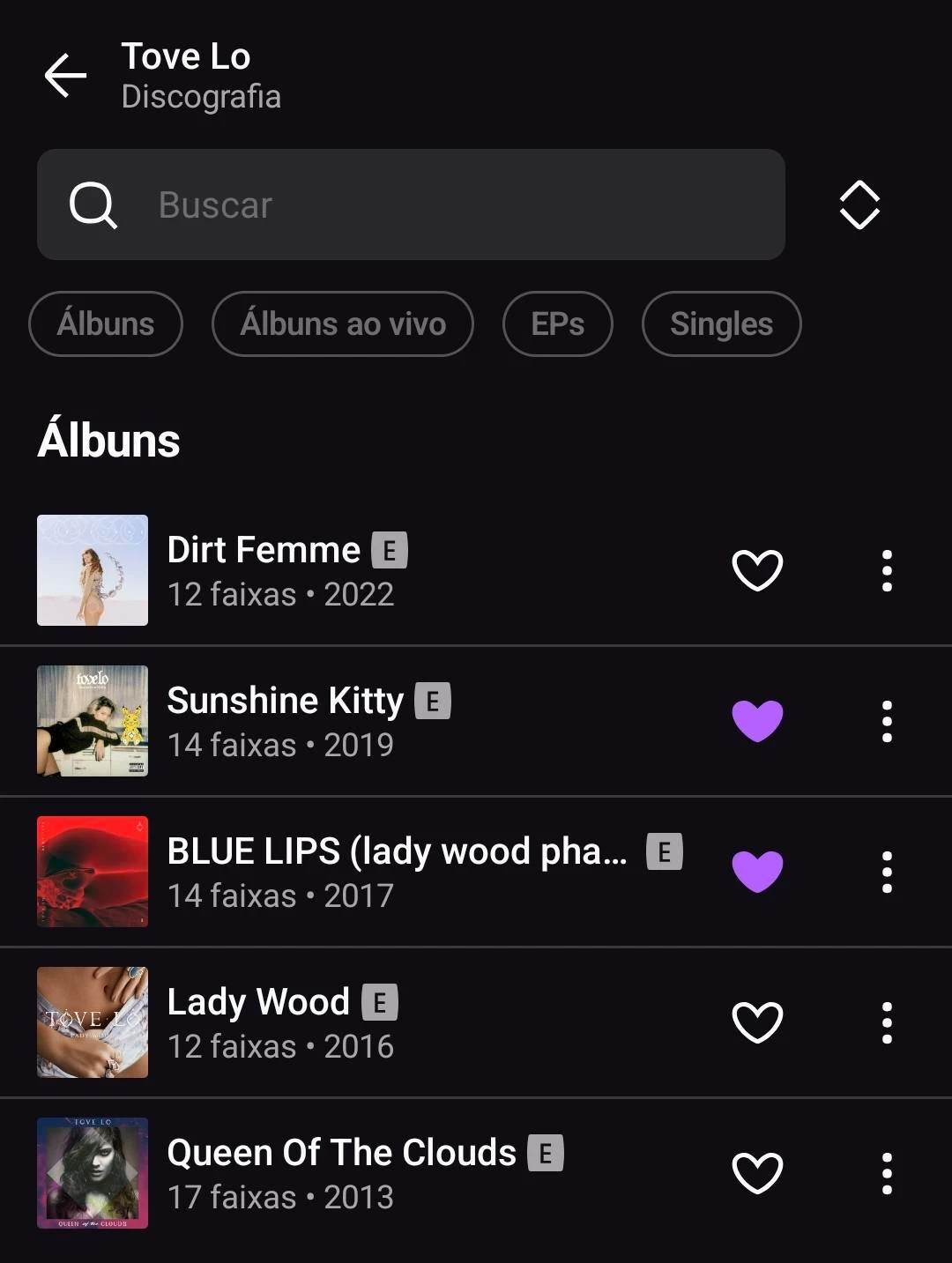
Task: Show only EPs
Action: point(557,323)
